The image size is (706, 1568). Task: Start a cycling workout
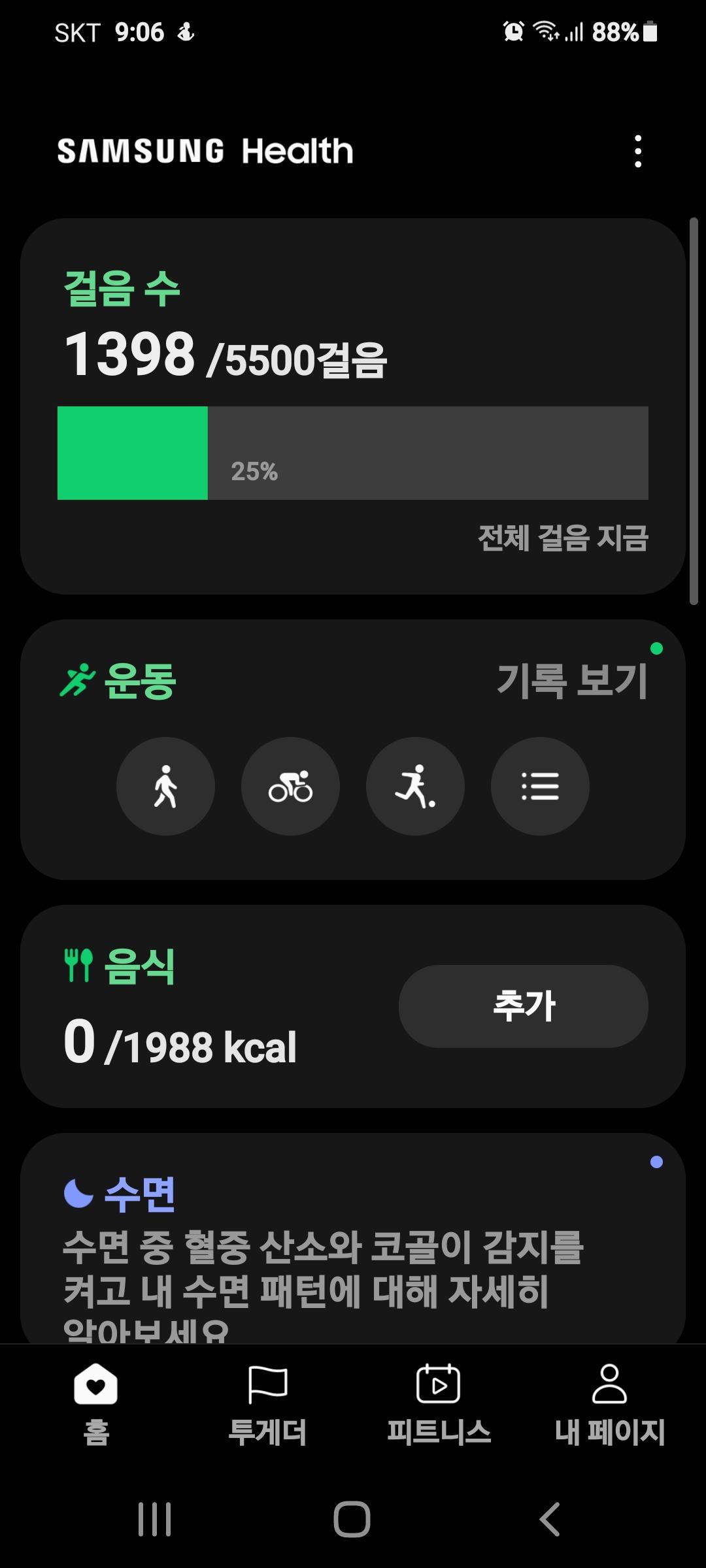[290, 786]
